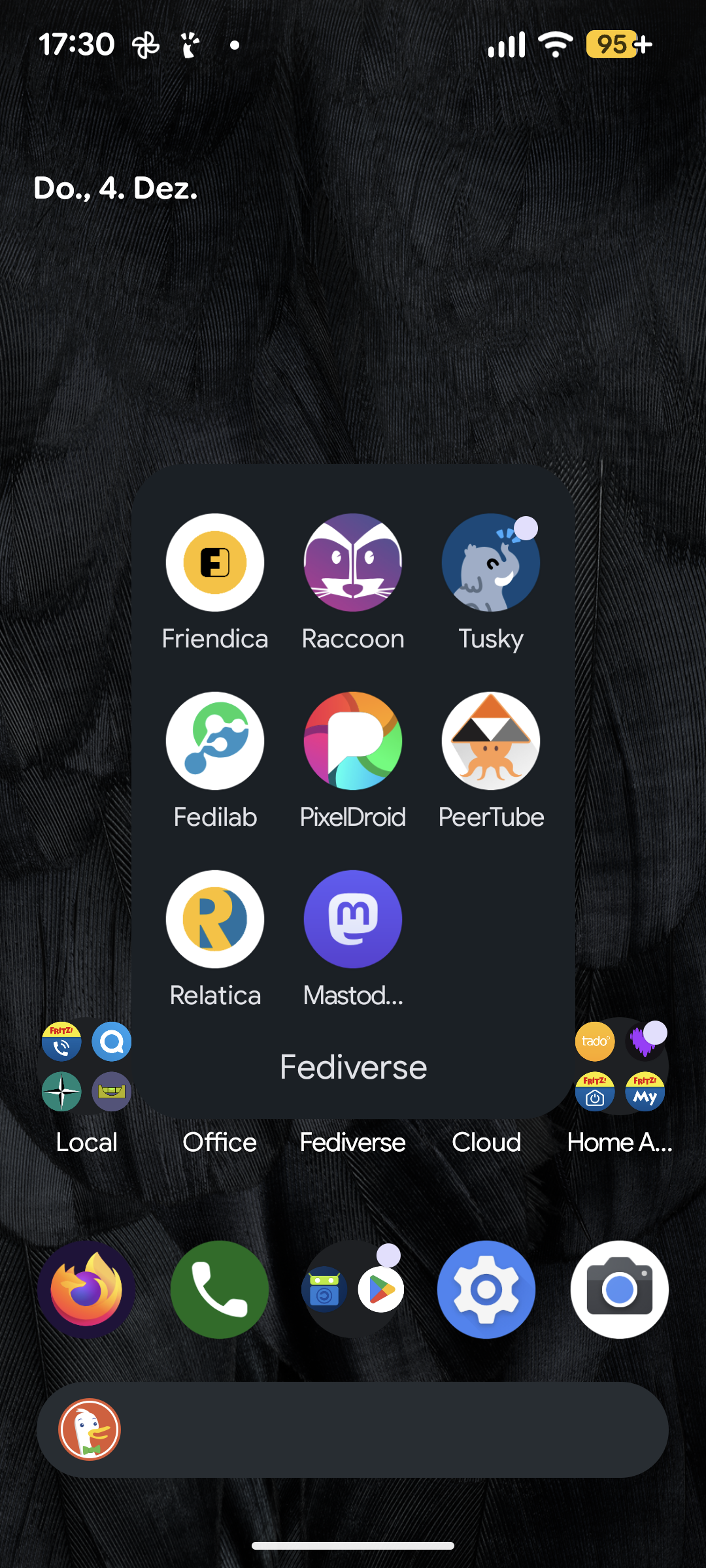Open the Phone dialer app
This screenshot has height=1568, width=706.
(220, 1290)
